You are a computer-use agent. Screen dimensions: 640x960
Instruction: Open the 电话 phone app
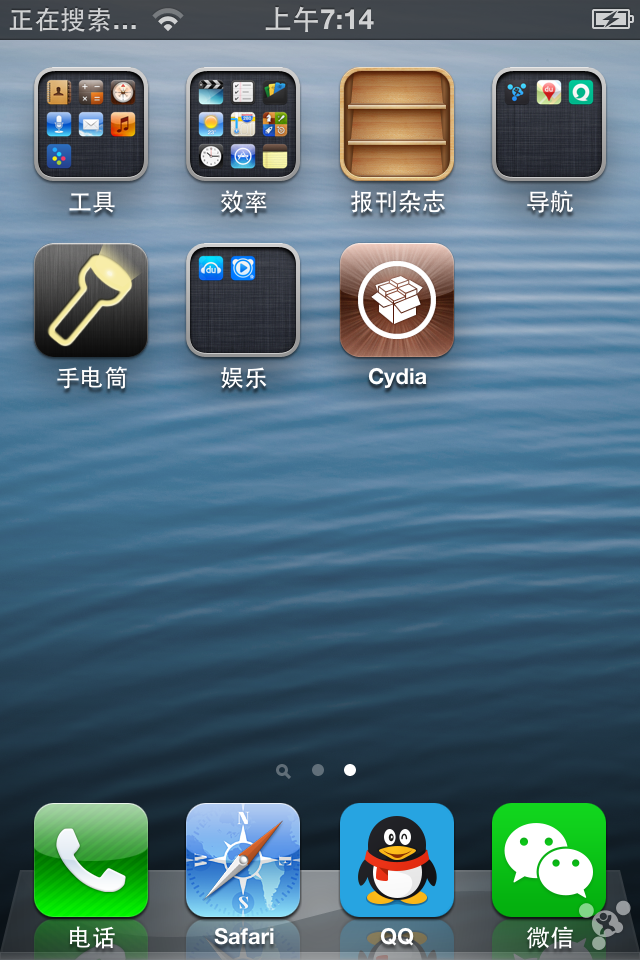tap(91, 860)
